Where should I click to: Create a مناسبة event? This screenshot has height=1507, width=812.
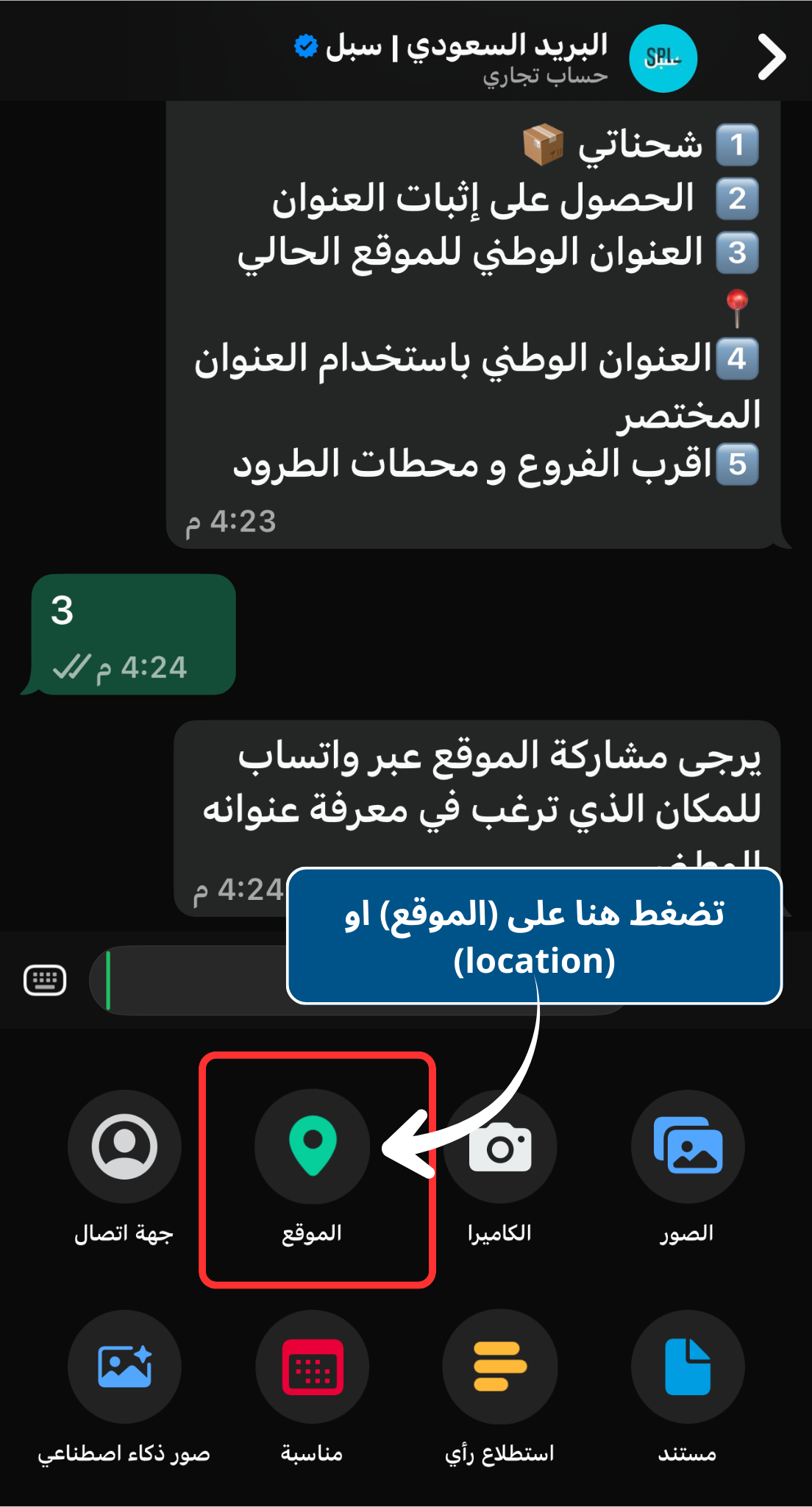[313, 1367]
